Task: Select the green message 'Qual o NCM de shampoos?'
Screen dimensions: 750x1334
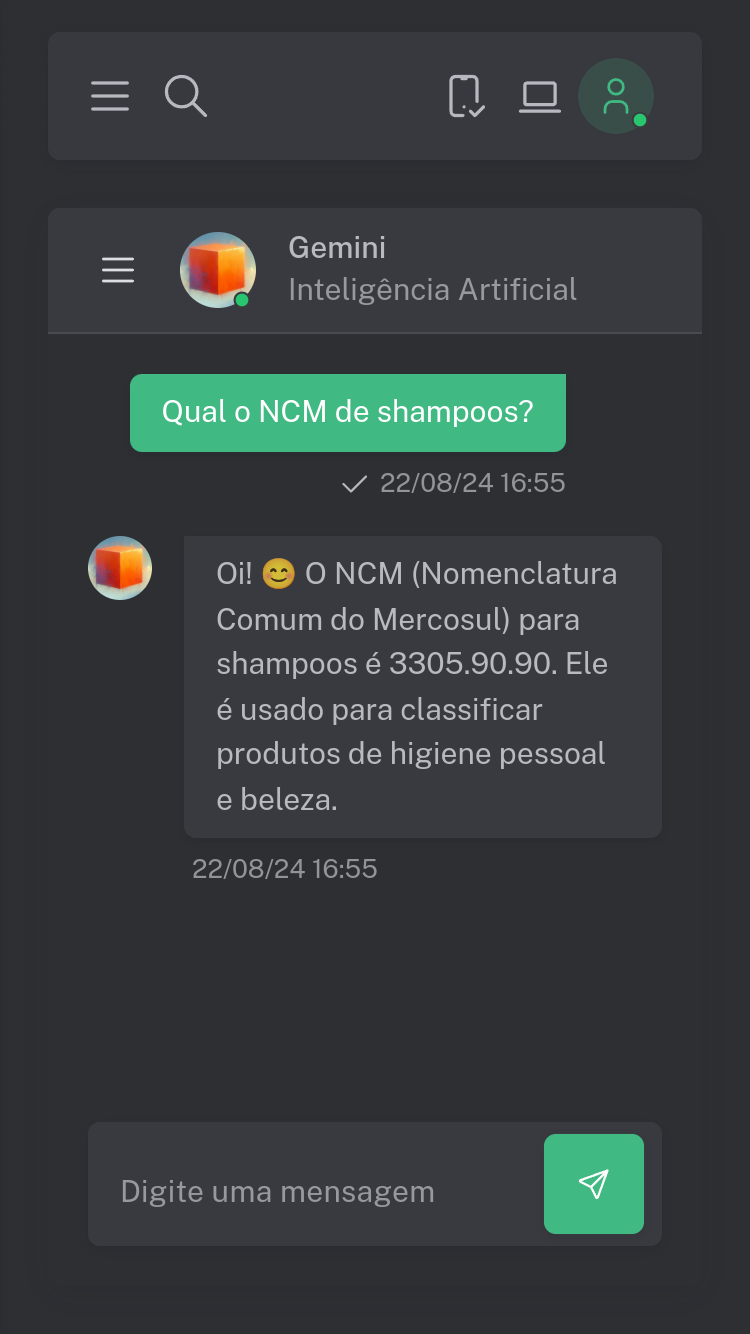Action: (x=348, y=412)
